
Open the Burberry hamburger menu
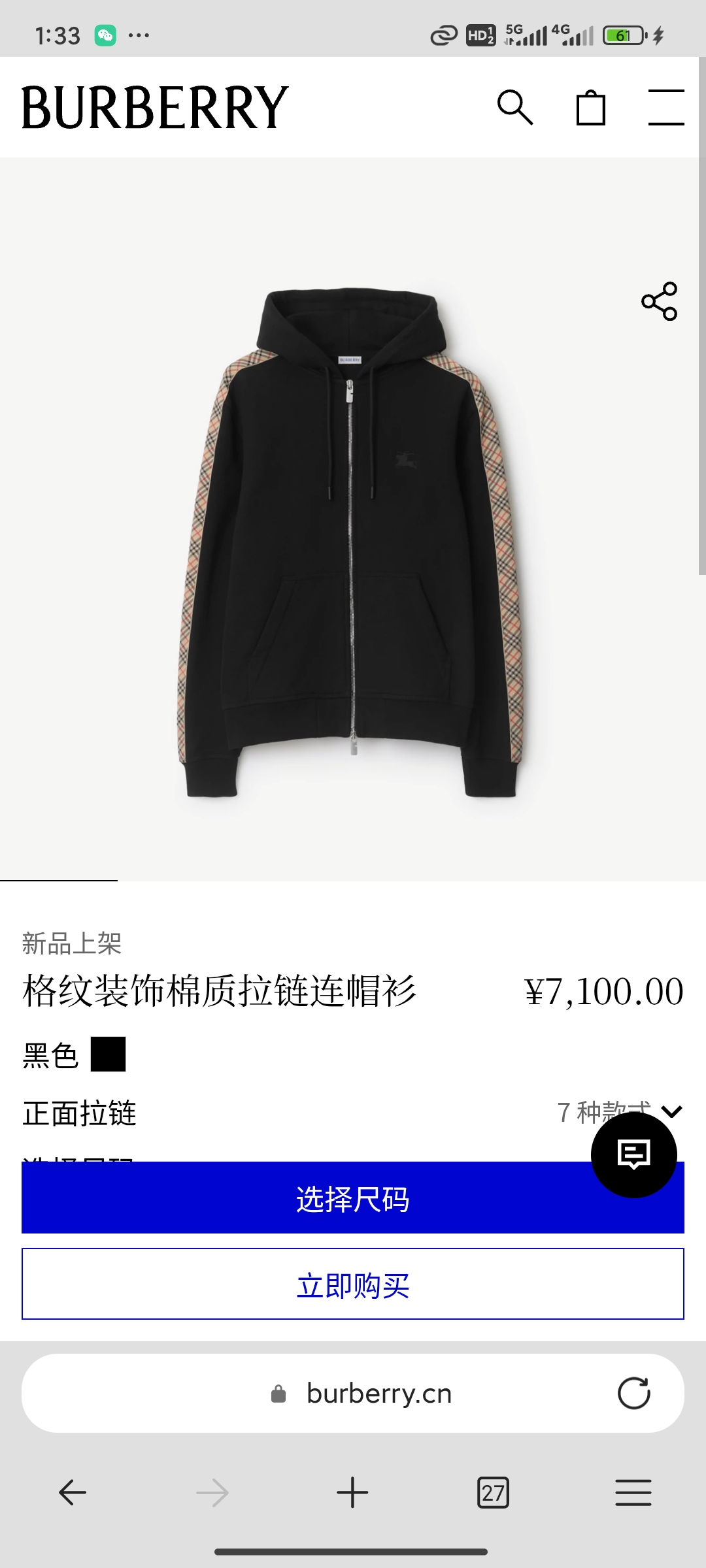click(665, 108)
